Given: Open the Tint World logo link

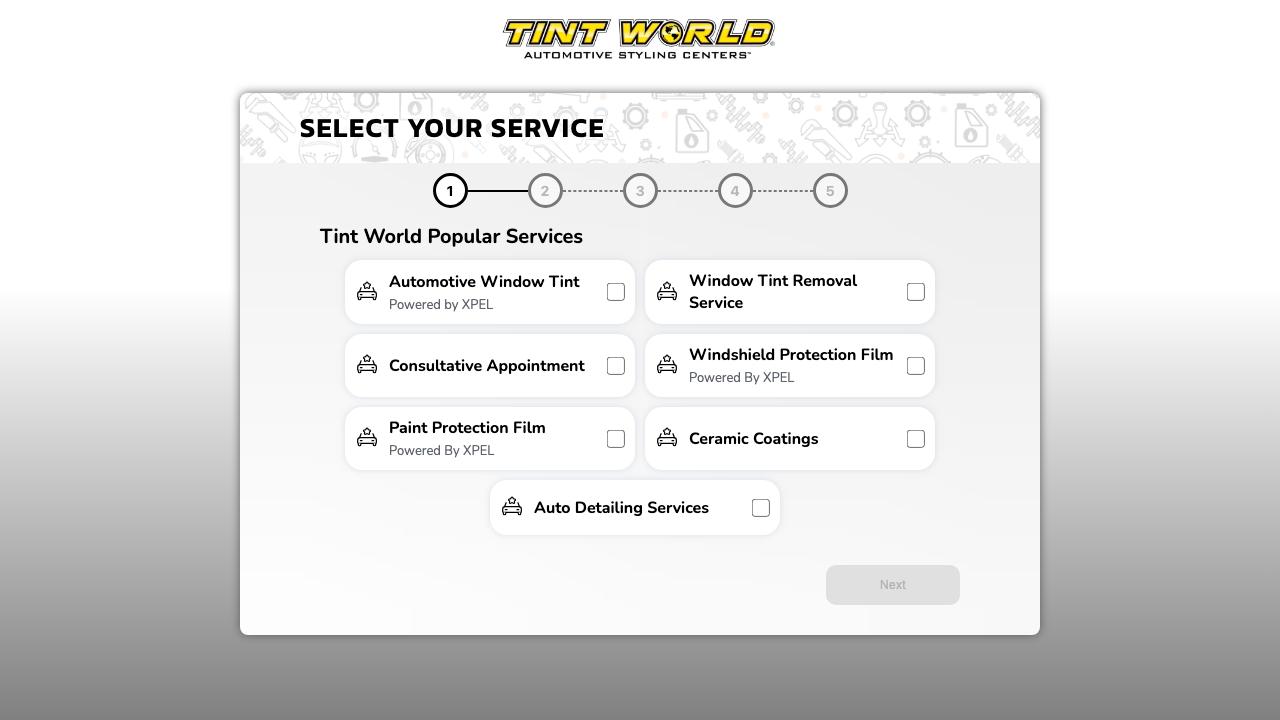Looking at the screenshot, I should [639, 39].
